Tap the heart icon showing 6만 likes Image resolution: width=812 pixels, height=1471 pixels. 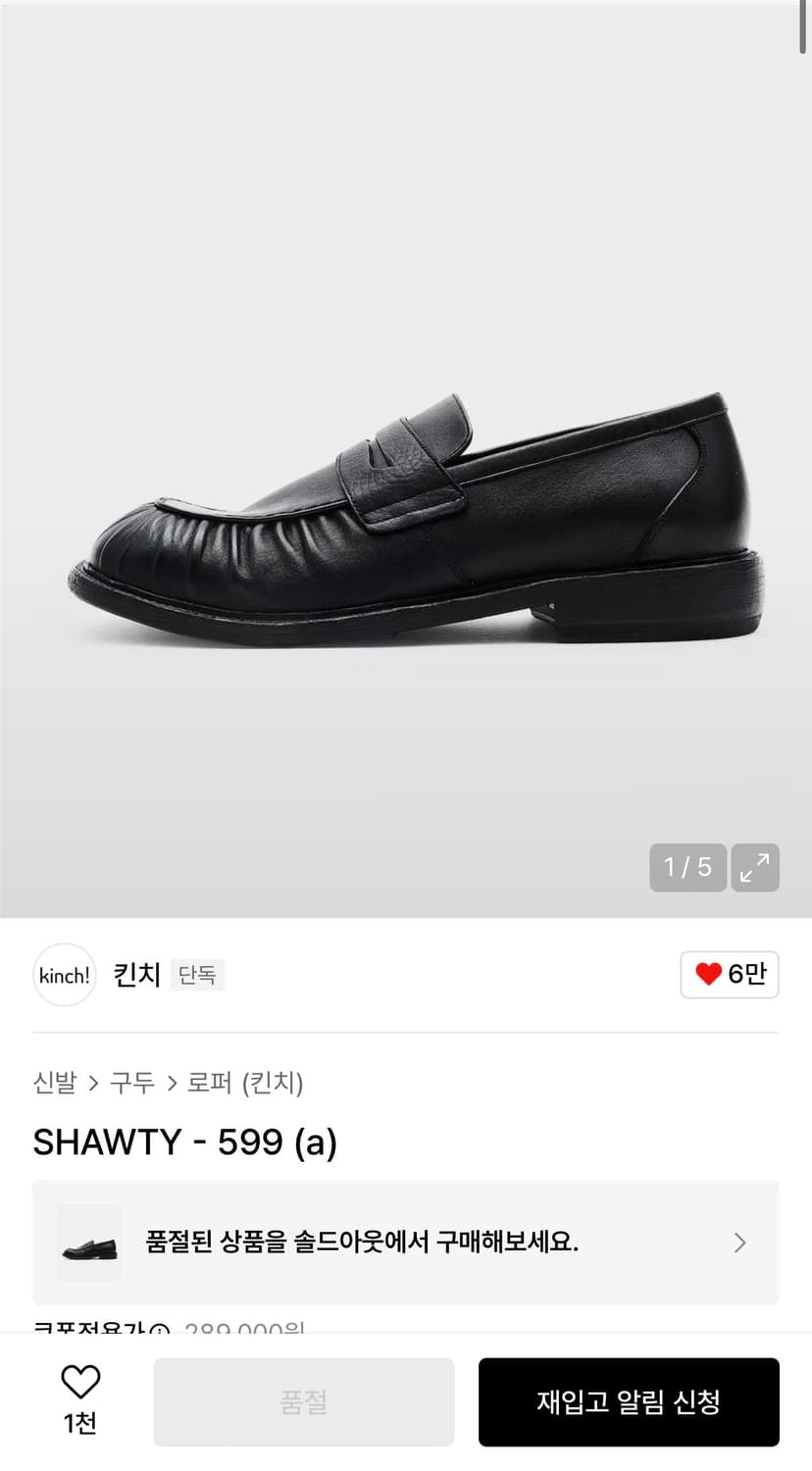point(730,975)
